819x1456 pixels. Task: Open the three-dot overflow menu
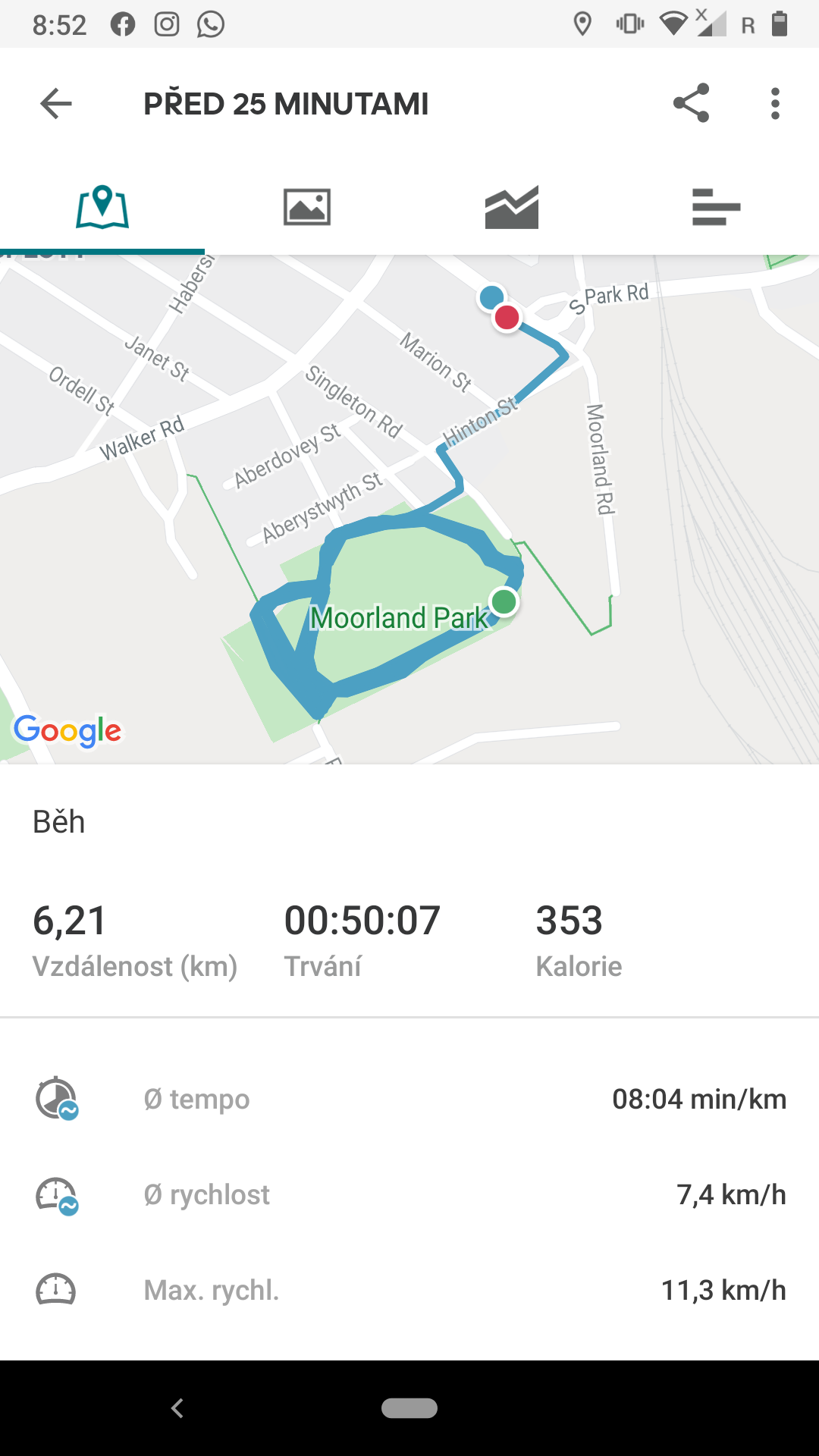click(775, 103)
